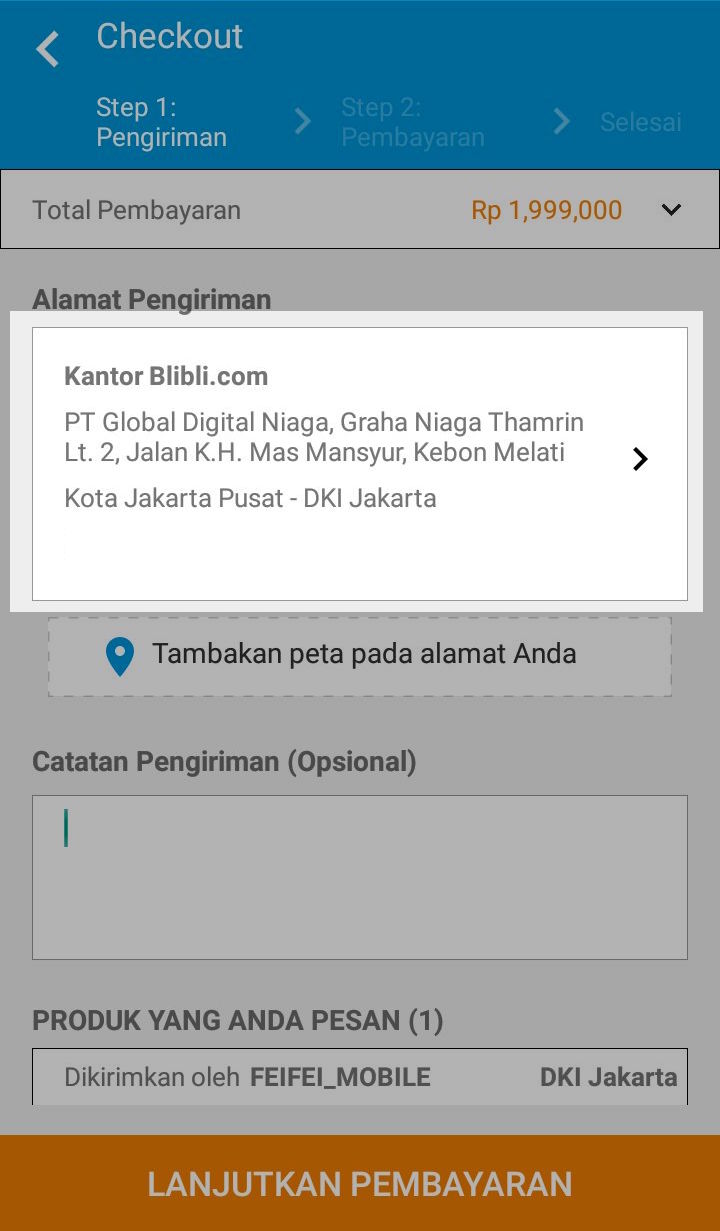Tap the Lanjutkan Pembayaran button
Screen dimensions: 720x1231
(360, 1183)
